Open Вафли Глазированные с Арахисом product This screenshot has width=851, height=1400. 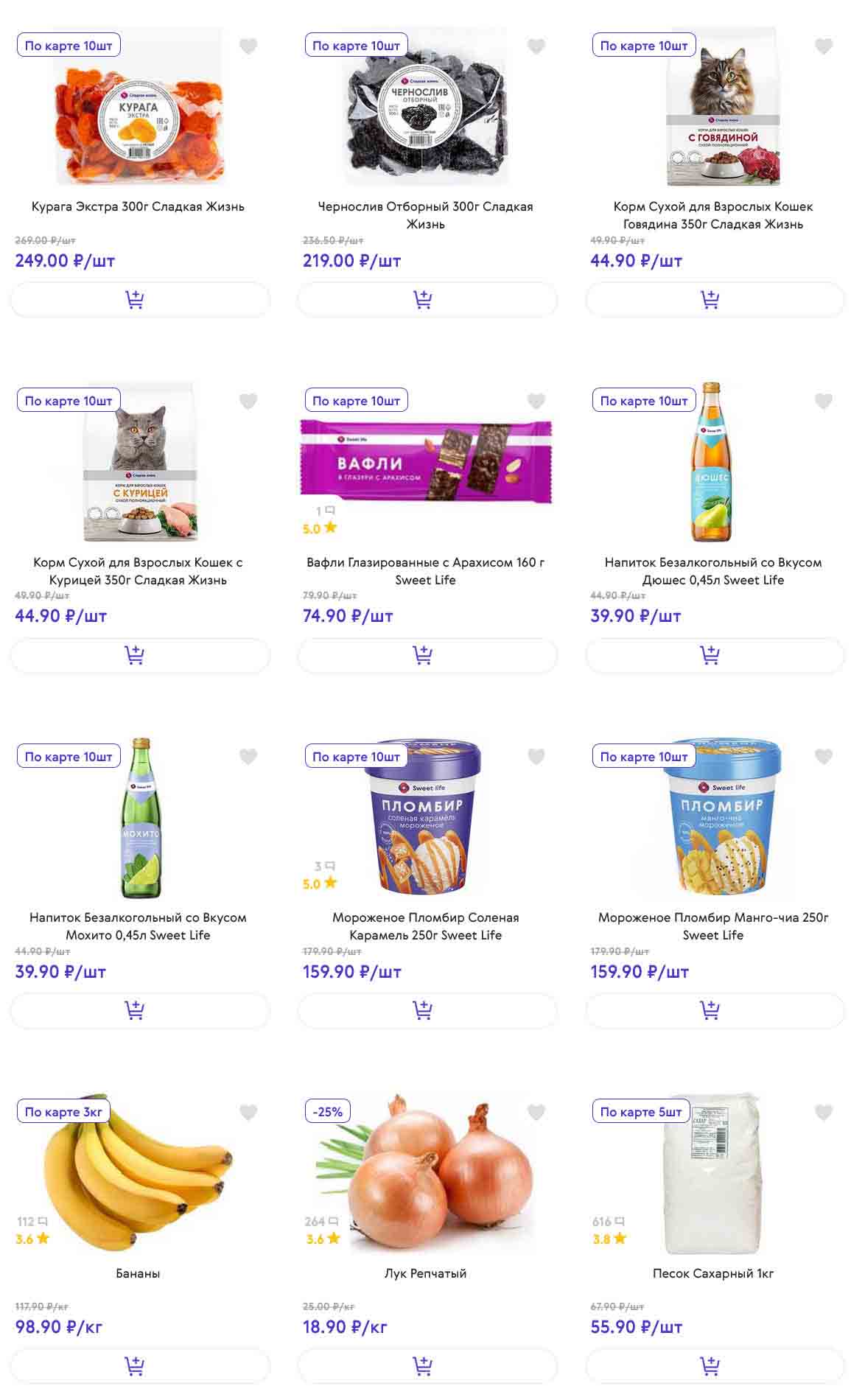coord(425,570)
